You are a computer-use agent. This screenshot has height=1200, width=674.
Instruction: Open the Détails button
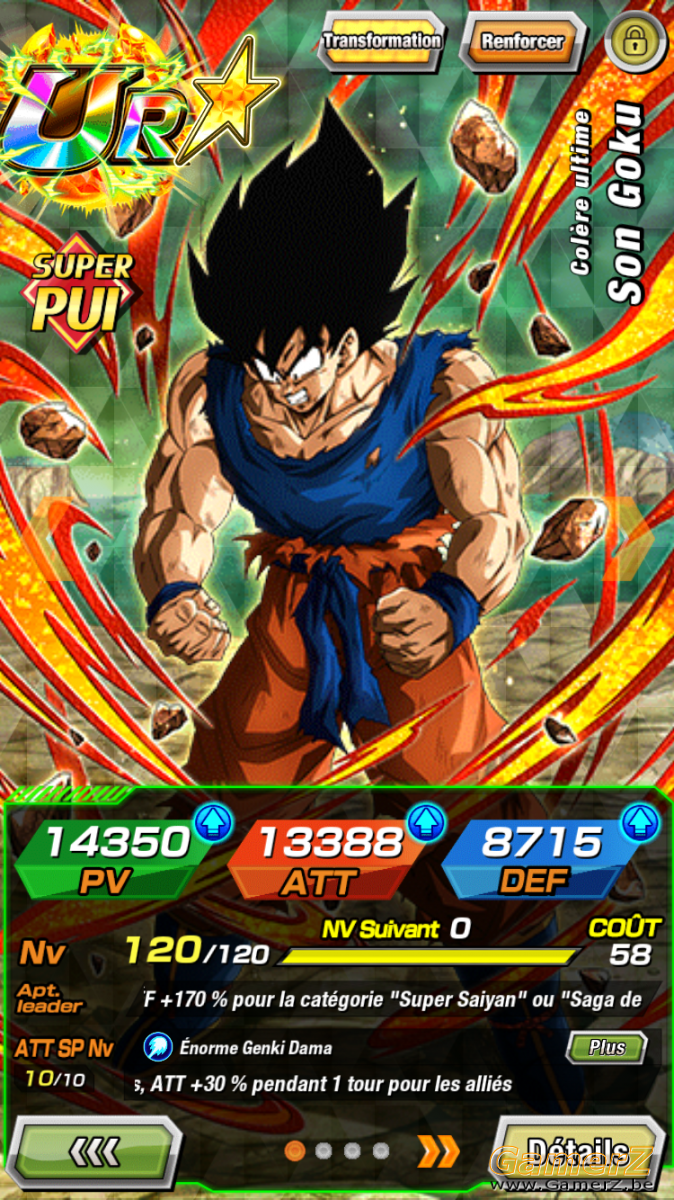tap(577, 1151)
